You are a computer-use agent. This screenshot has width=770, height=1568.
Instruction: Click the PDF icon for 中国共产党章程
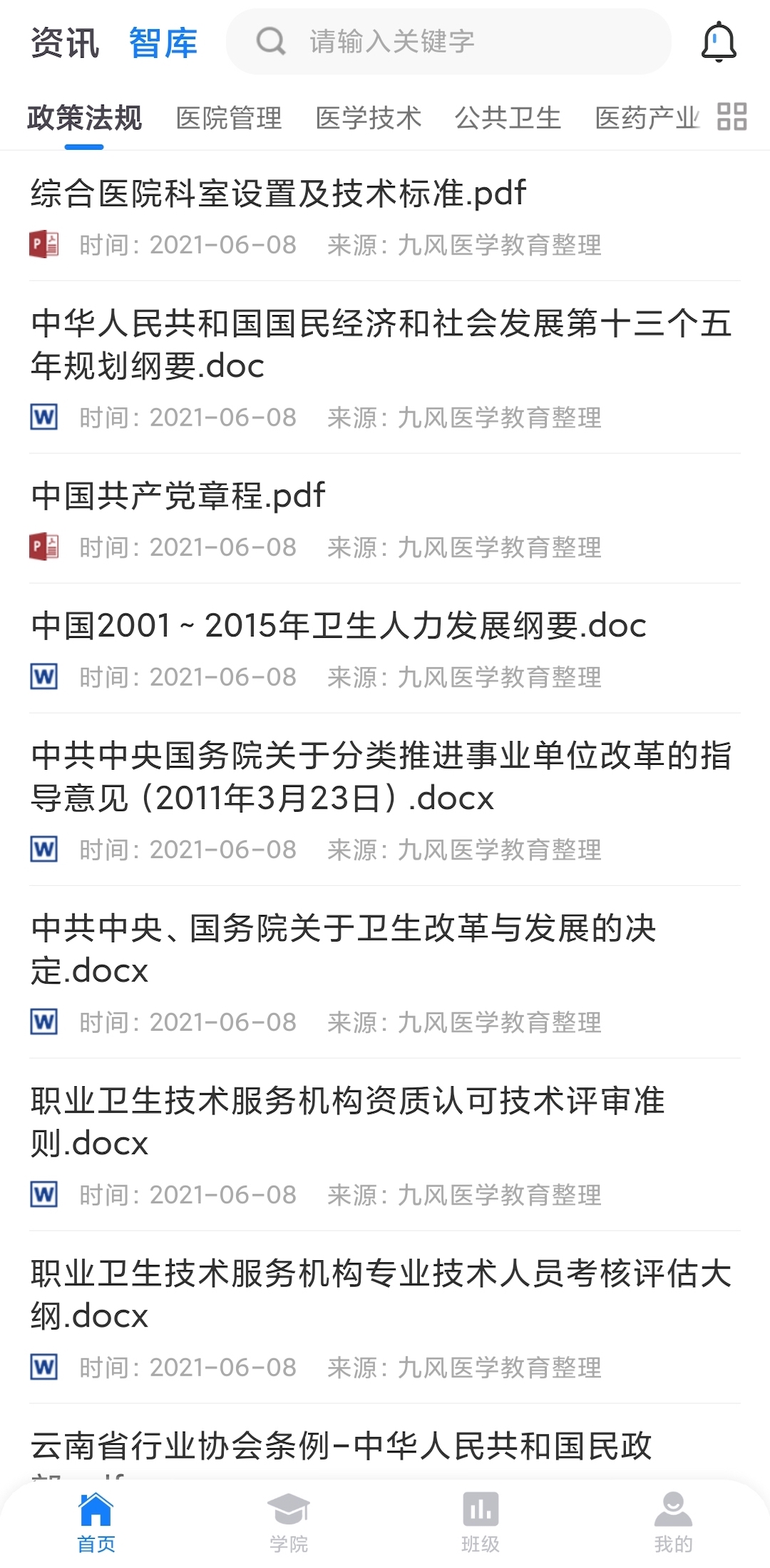click(43, 546)
